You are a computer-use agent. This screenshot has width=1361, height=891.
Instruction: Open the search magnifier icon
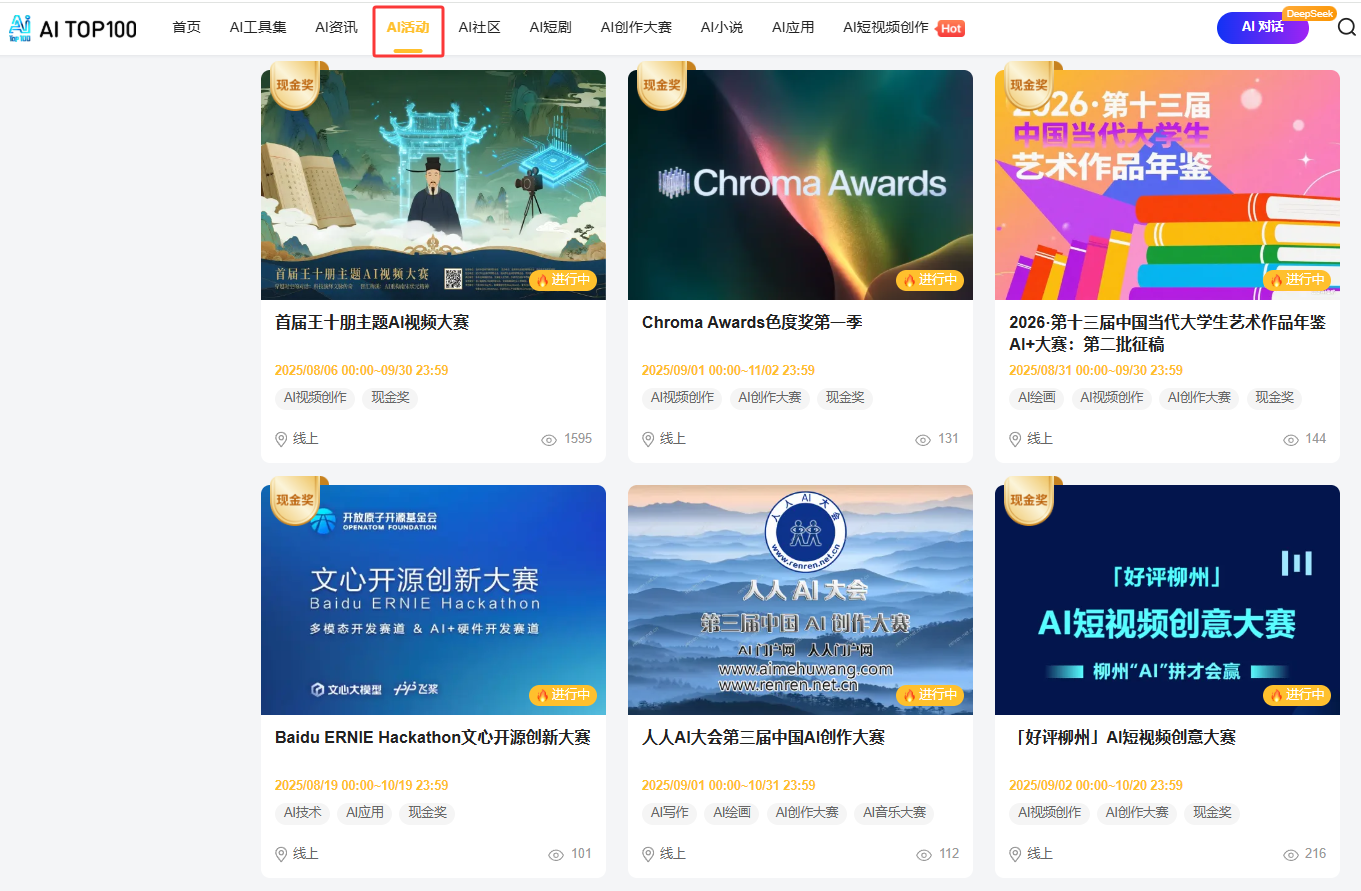point(1346,28)
